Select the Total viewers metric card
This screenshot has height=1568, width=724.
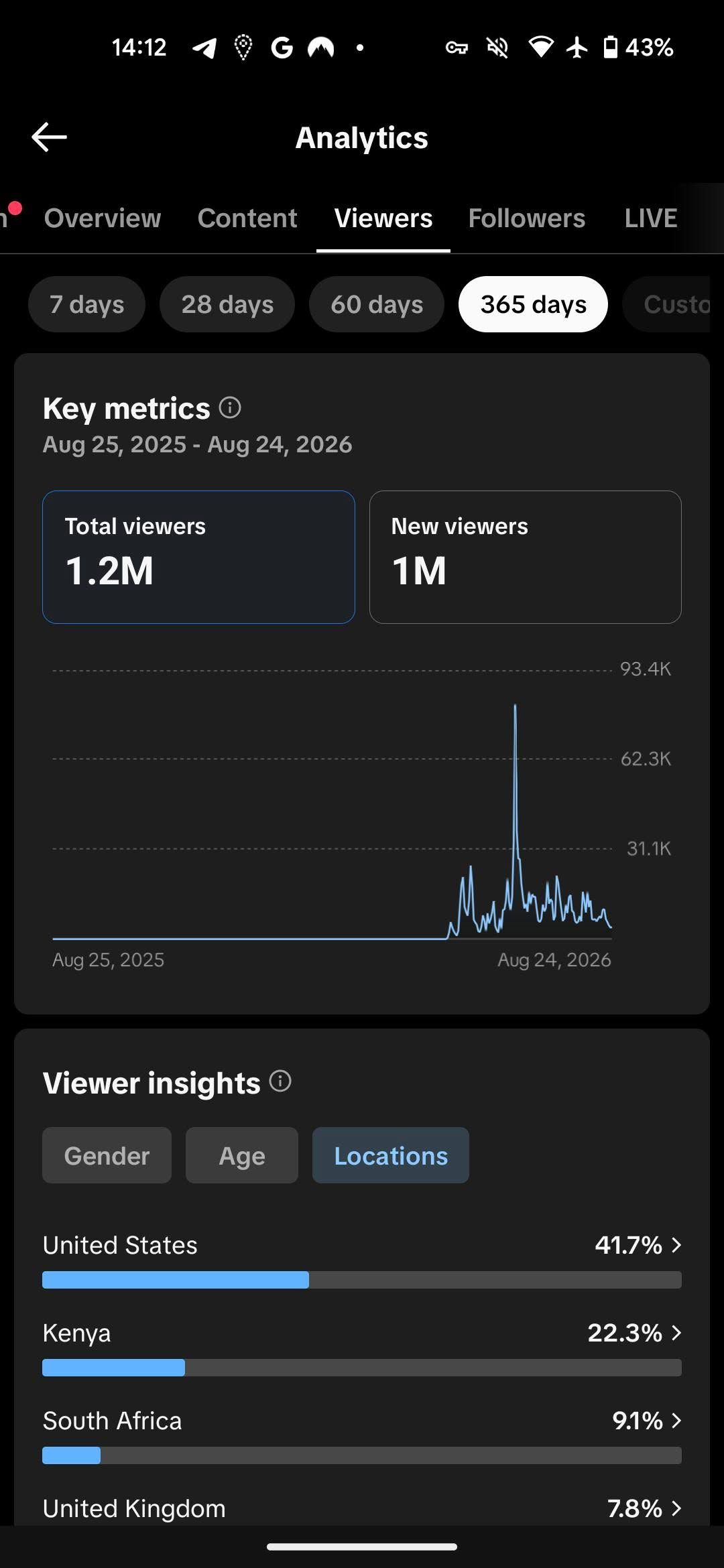(198, 558)
